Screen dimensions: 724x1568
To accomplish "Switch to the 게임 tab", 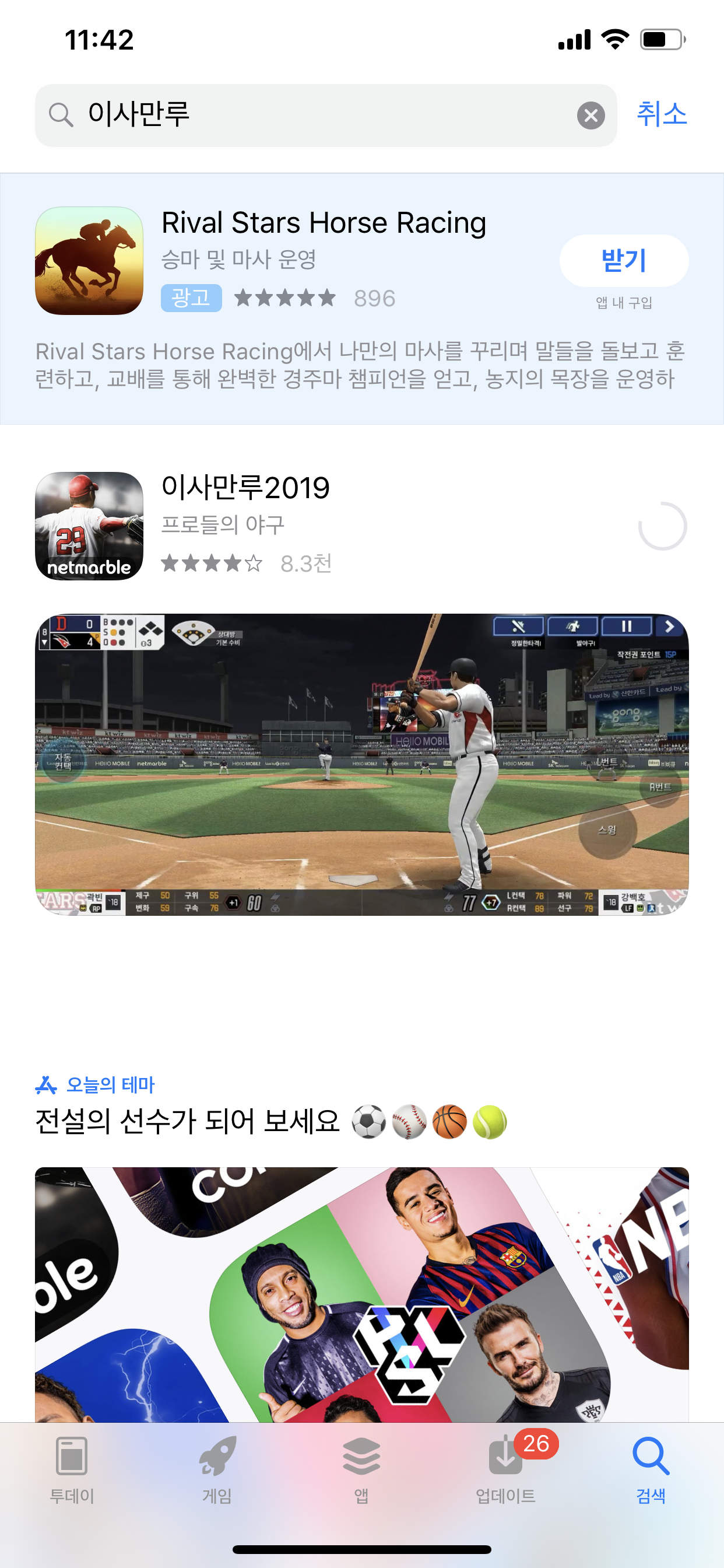I will (x=217, y=1468).
